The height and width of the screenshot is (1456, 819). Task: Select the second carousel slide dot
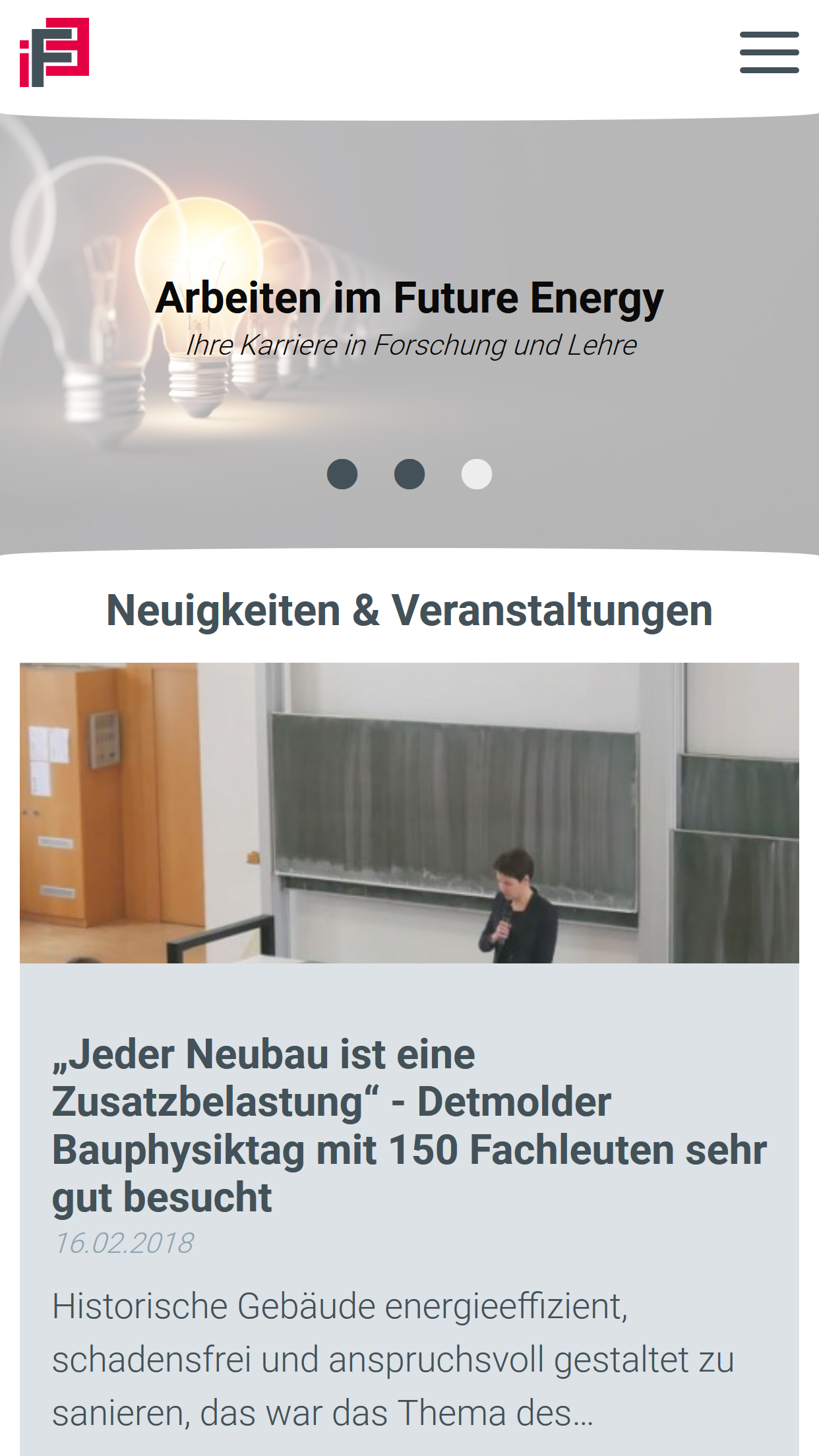409,474
